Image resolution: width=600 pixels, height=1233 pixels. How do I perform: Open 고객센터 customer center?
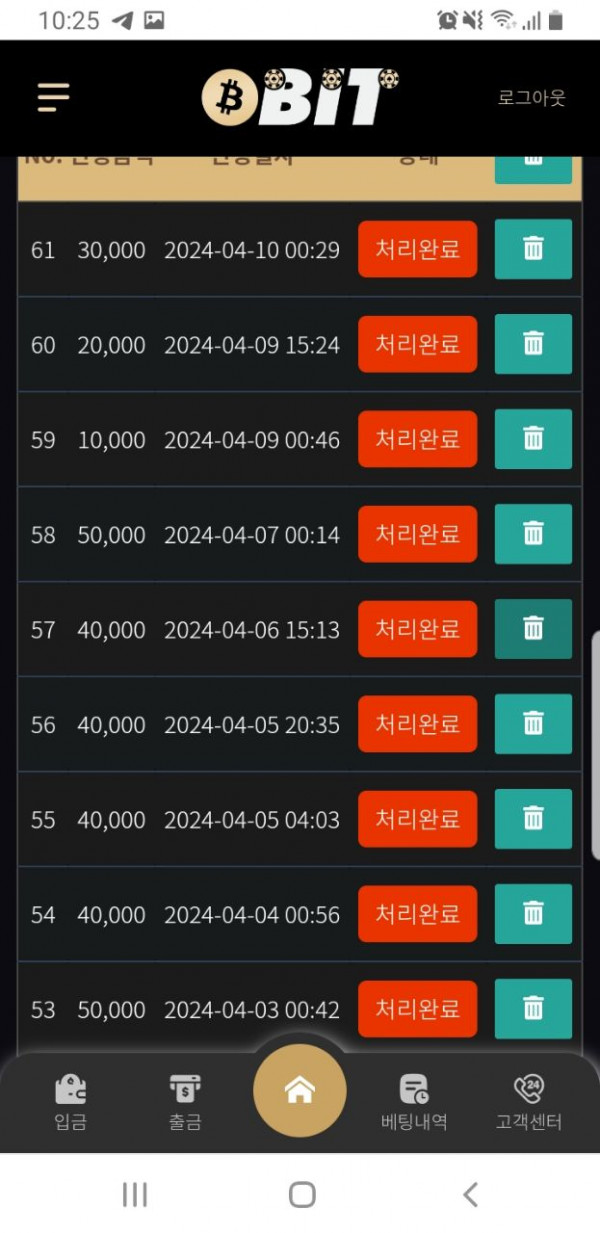(x=529, y=1102)
